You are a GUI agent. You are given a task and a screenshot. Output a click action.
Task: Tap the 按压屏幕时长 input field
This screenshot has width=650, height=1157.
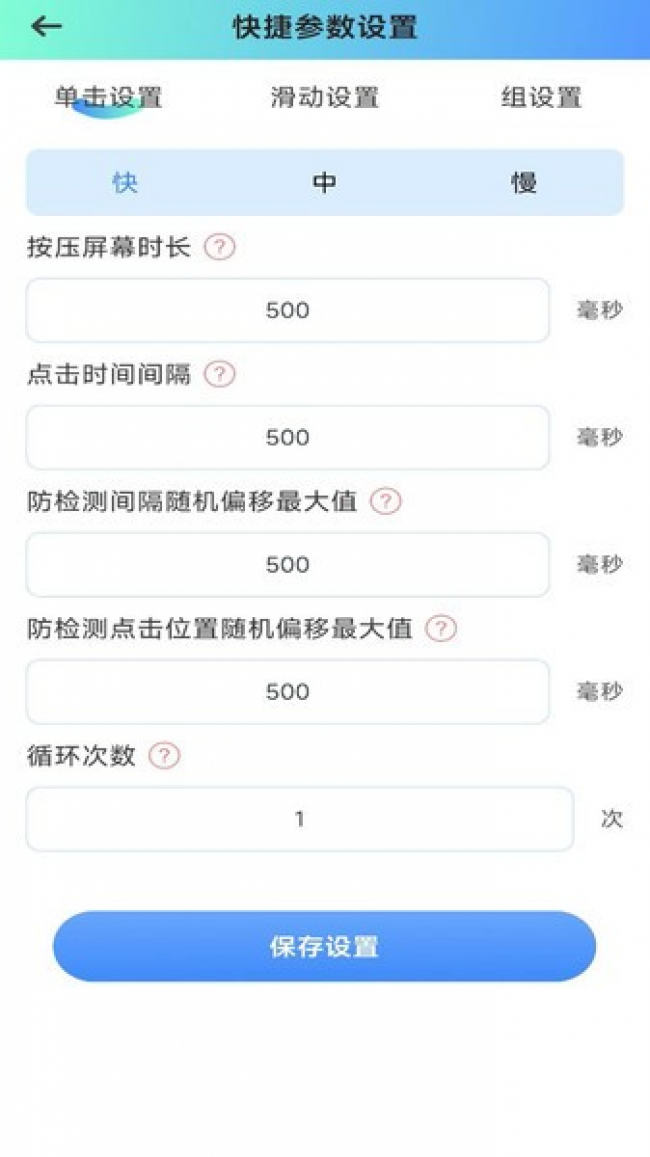[288, 310]
